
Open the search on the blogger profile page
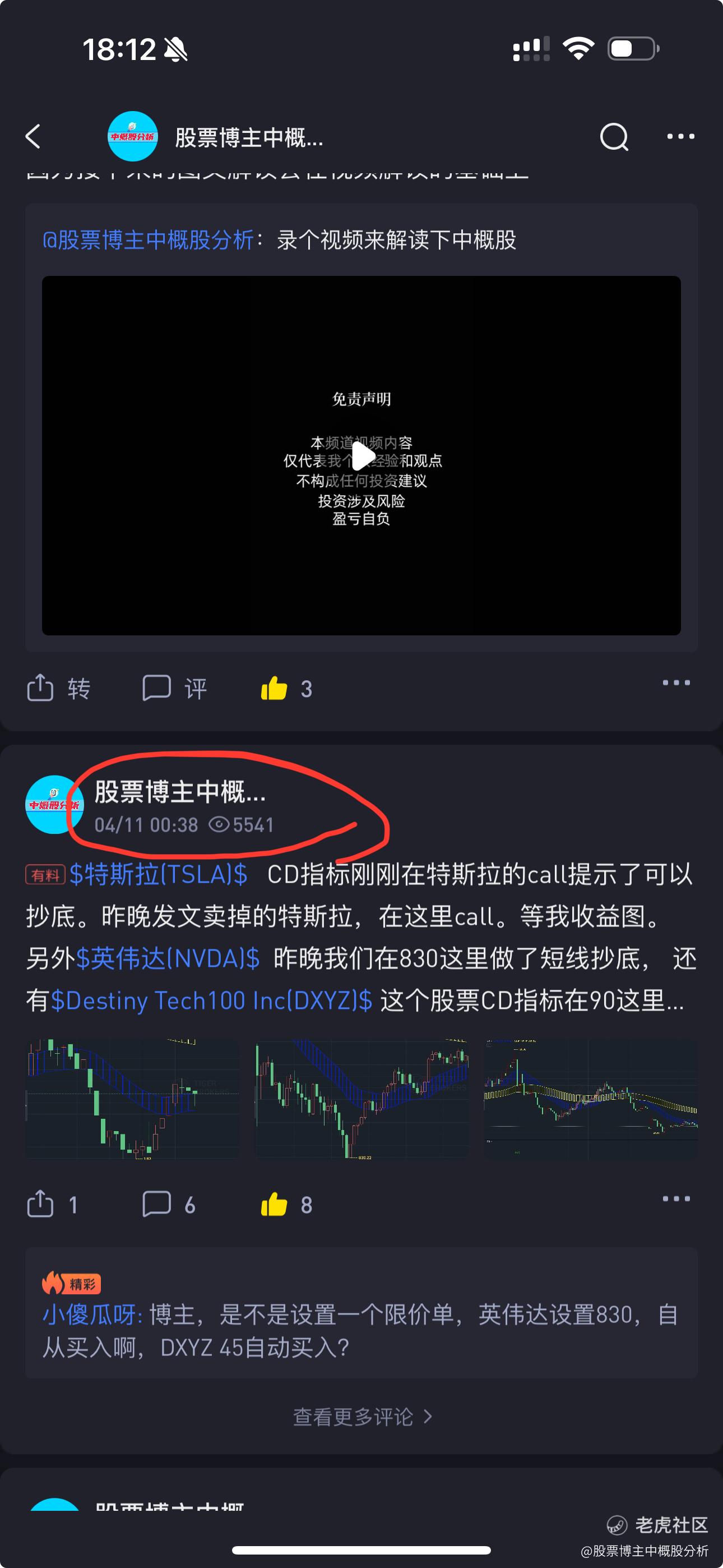615,136
